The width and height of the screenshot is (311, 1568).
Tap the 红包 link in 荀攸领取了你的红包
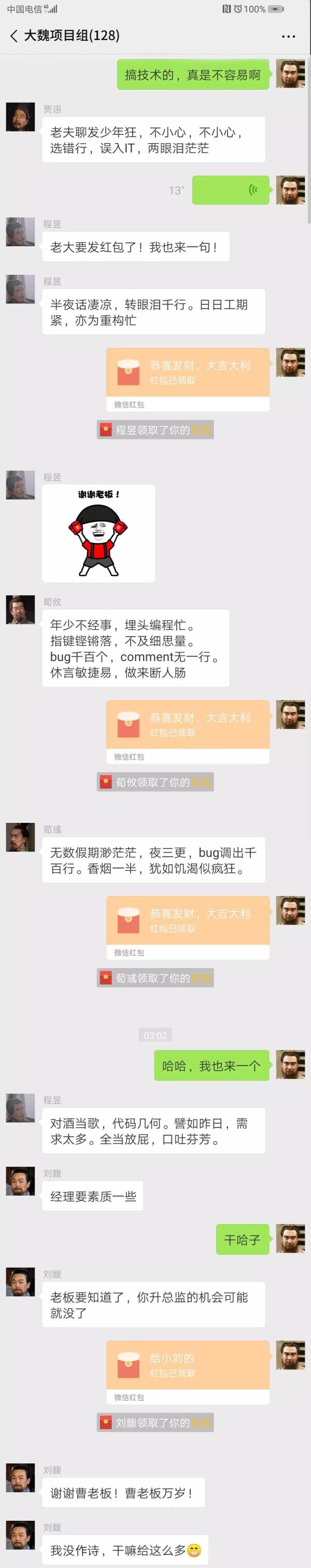pos(201,782)
